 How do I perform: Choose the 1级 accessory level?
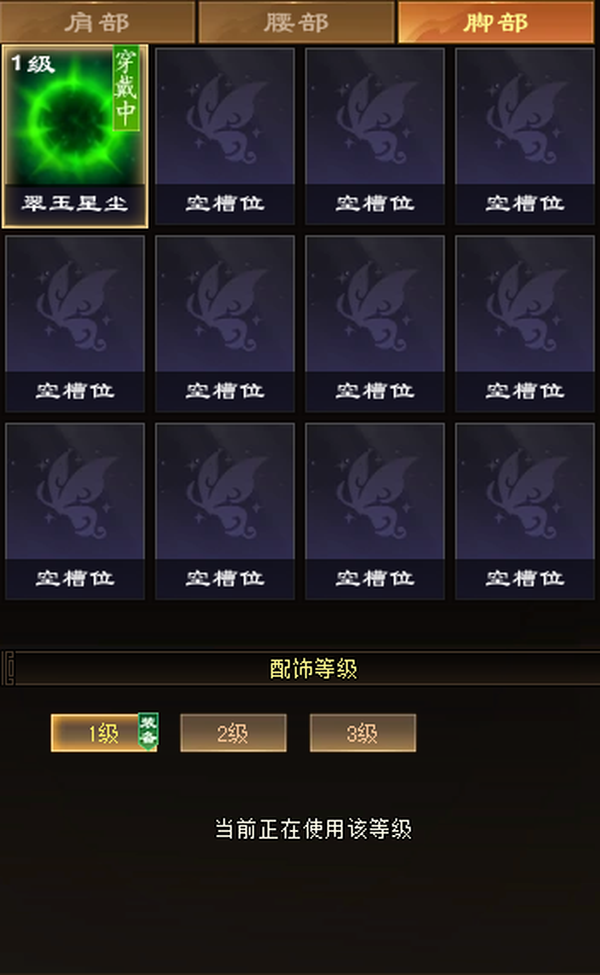103,732
